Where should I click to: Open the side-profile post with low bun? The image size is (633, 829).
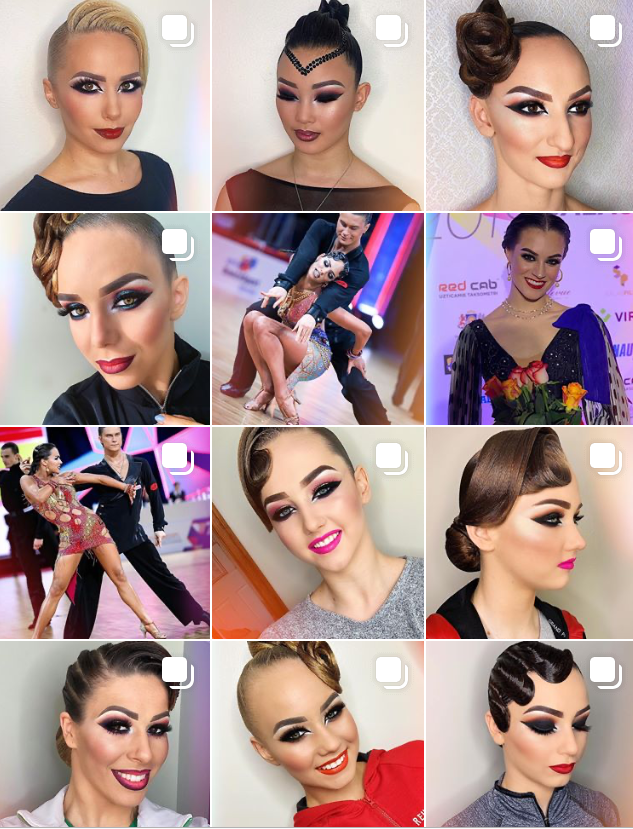coord(529,532)
